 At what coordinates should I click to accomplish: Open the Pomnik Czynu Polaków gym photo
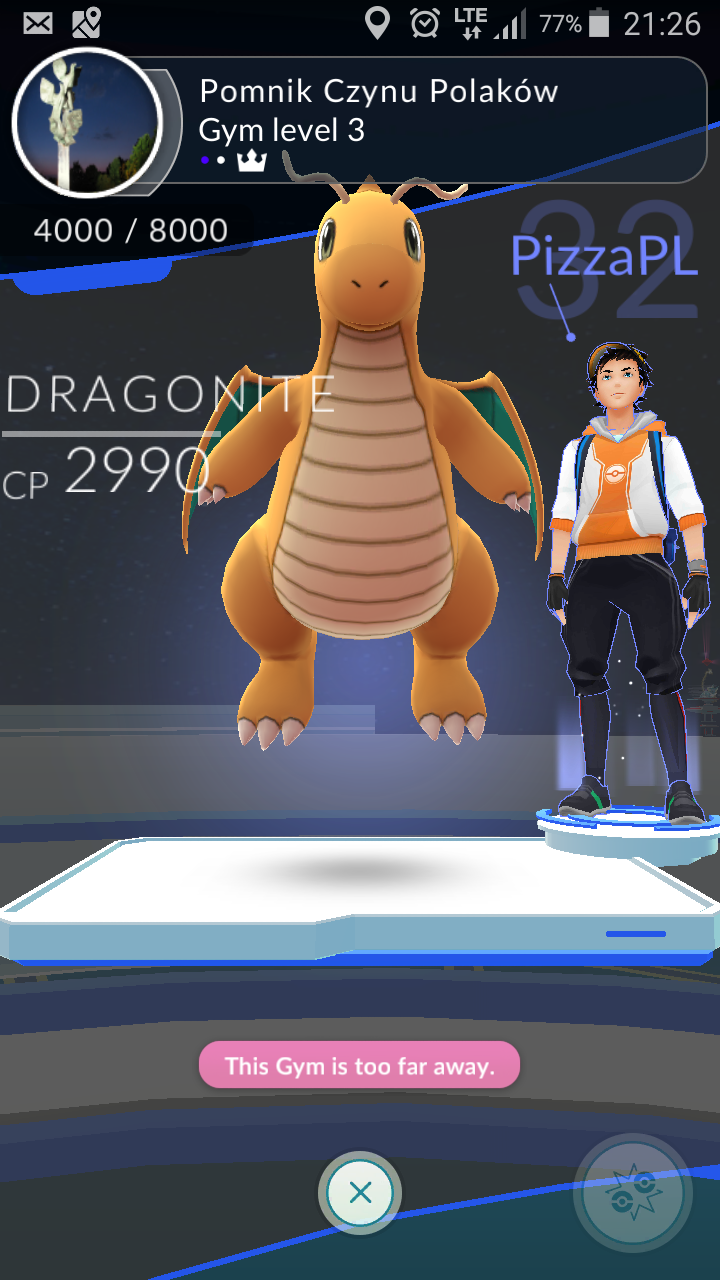(x=87, y=121)
